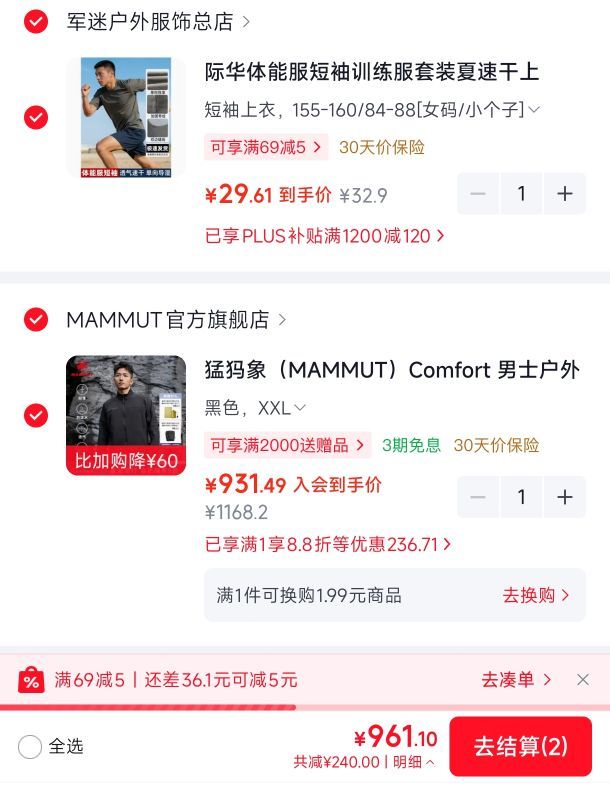Screen dimensions: 610x812
Task: Tap 去凑单 on the 满69减5 banner
Action: 516,679
